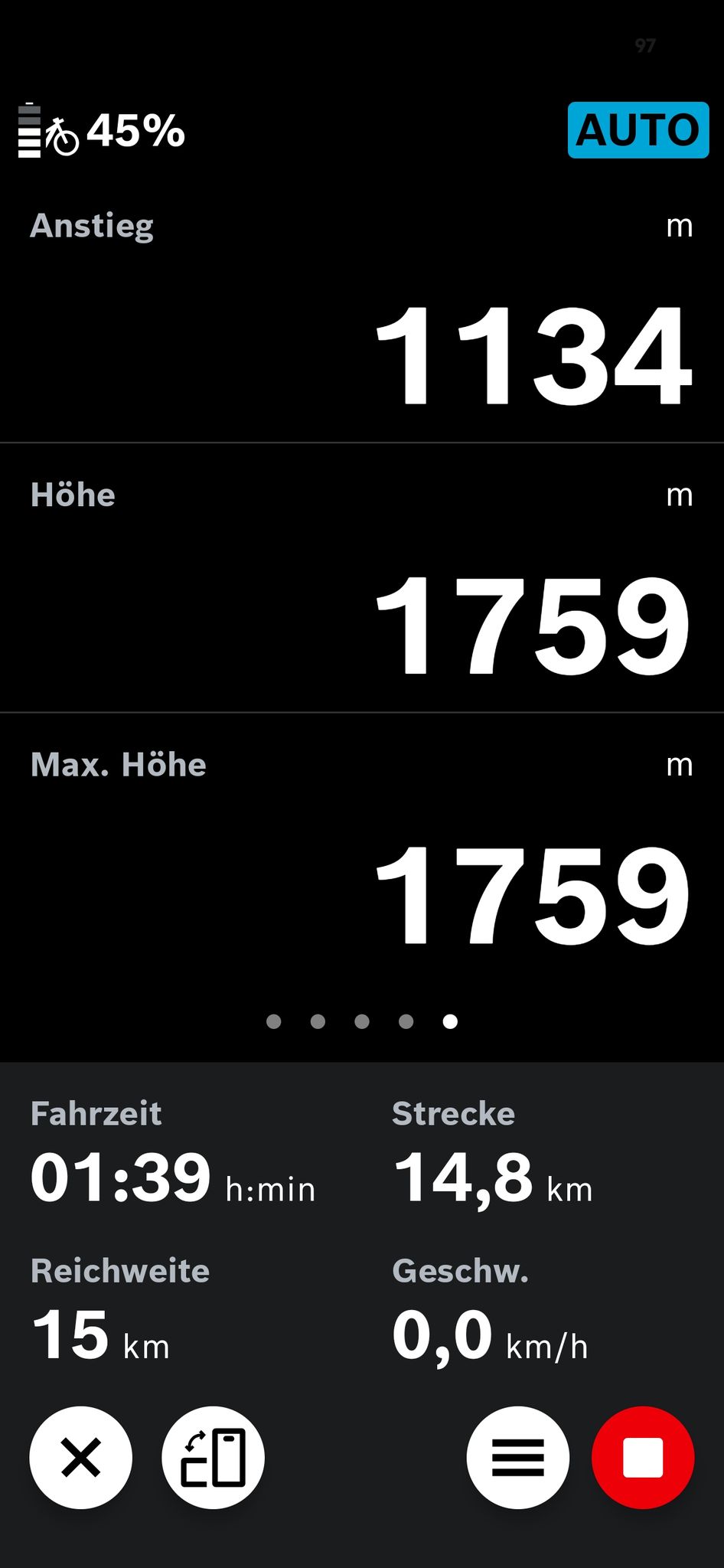
Task: Close the ride screen with the X button
Action: [80, 1457]
